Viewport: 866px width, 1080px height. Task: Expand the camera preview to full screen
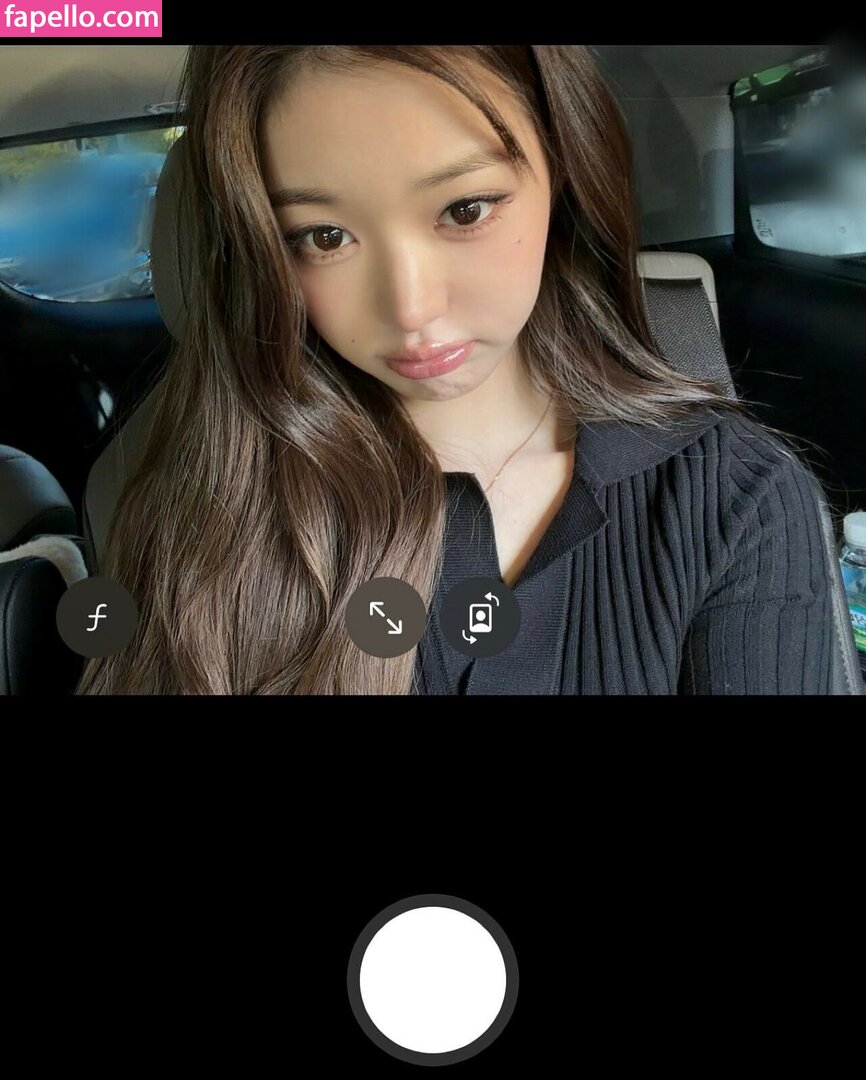pos(385,618)
